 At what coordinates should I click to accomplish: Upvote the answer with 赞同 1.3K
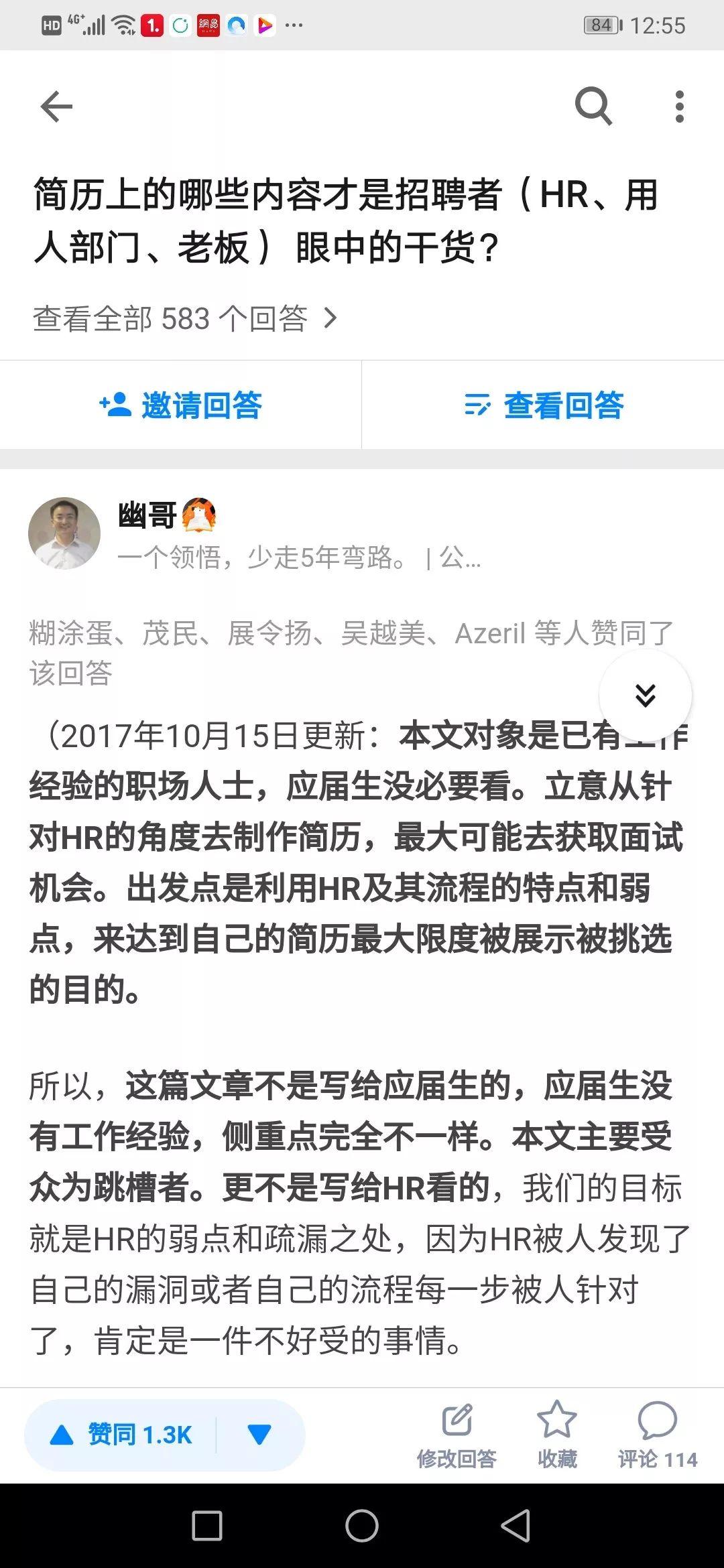(x=121, y=1434)
